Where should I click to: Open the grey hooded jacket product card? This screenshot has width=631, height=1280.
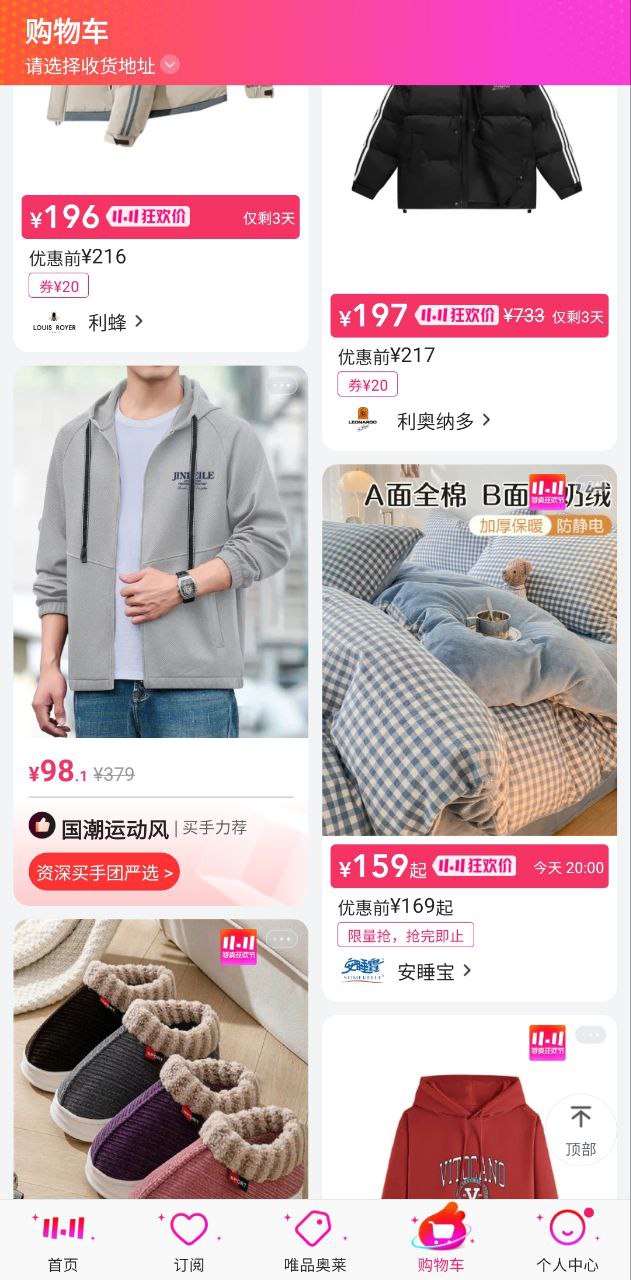[x=160, y=552]
